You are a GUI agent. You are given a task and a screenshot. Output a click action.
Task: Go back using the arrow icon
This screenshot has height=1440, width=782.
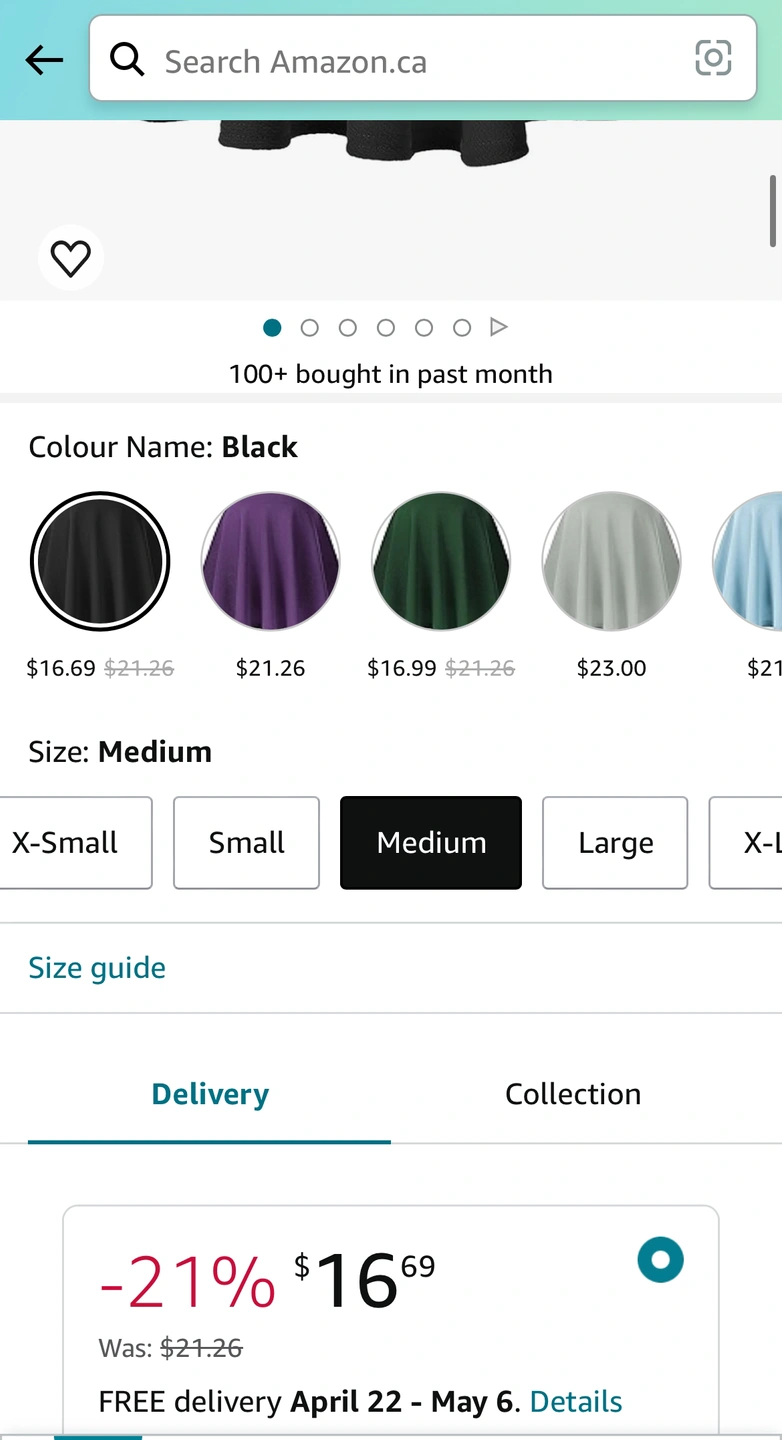[44, 60]
